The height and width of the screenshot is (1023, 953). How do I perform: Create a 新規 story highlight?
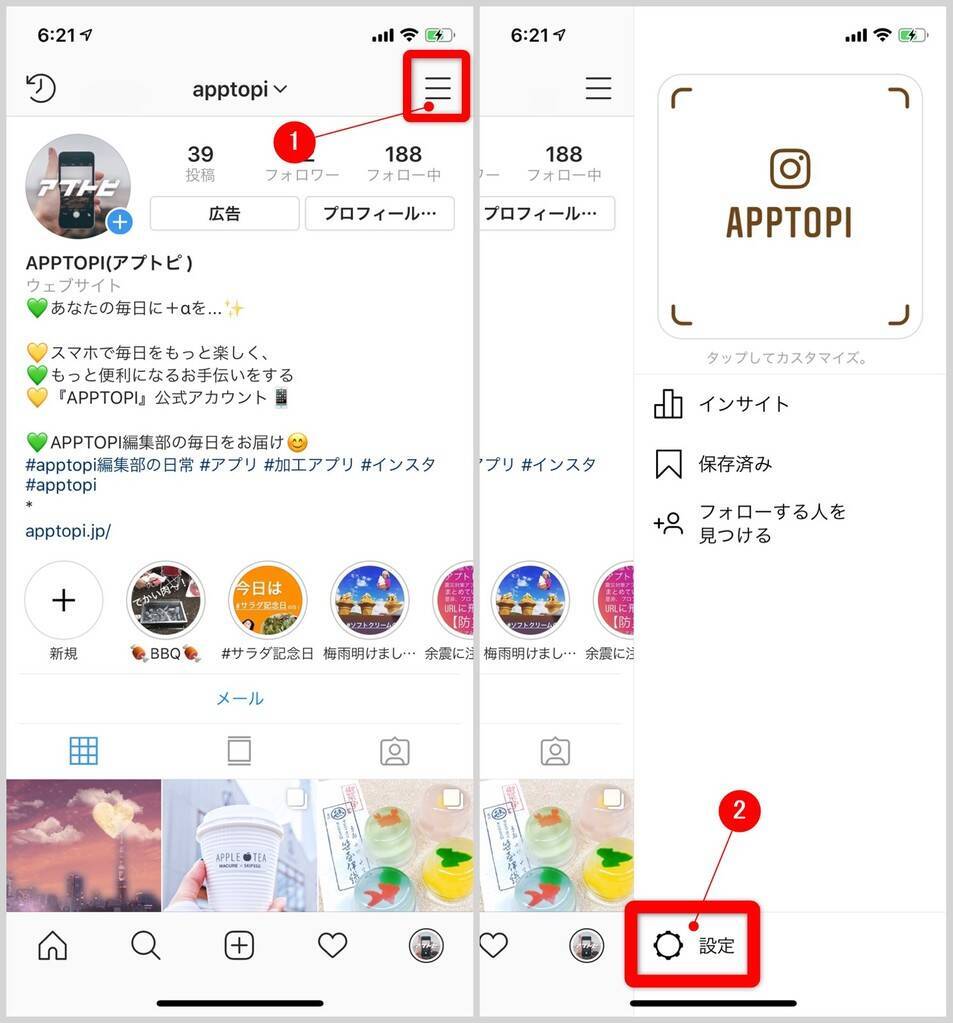(x=63, y=600)
